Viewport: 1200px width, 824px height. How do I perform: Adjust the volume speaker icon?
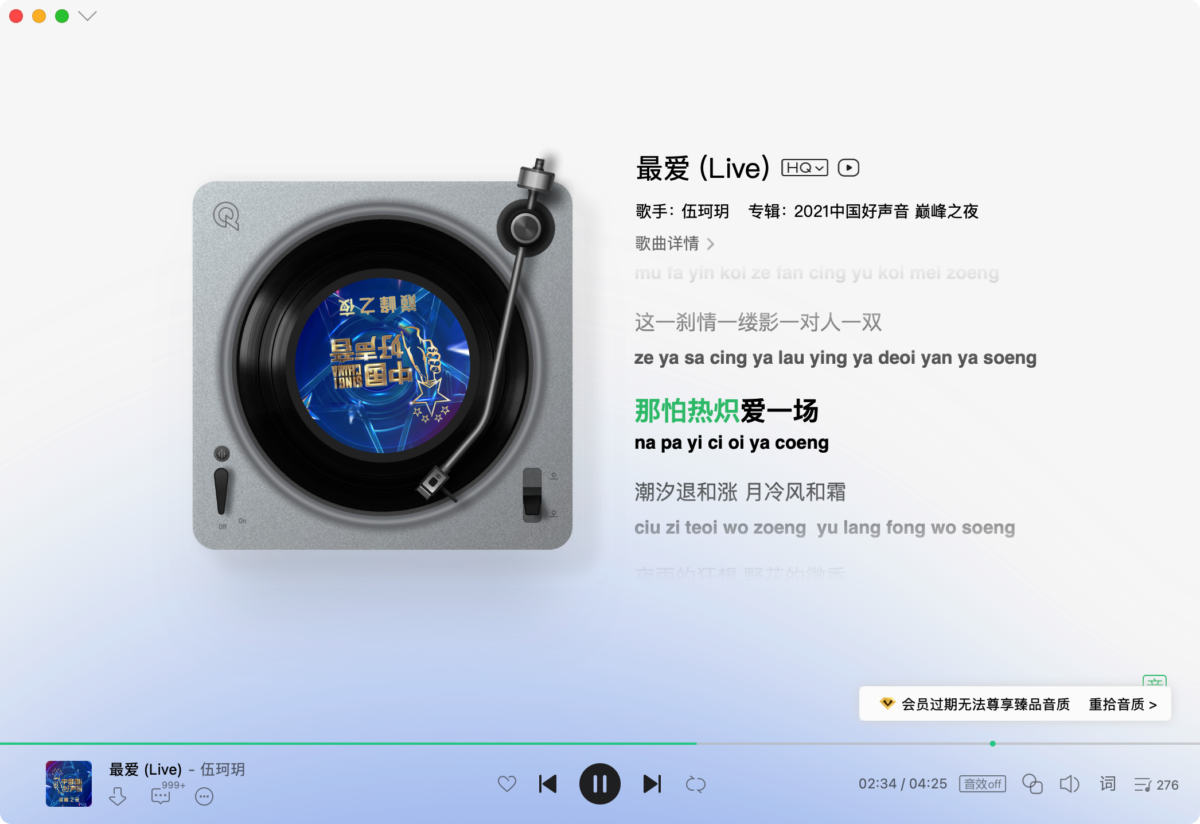(x=1069, y=784)
